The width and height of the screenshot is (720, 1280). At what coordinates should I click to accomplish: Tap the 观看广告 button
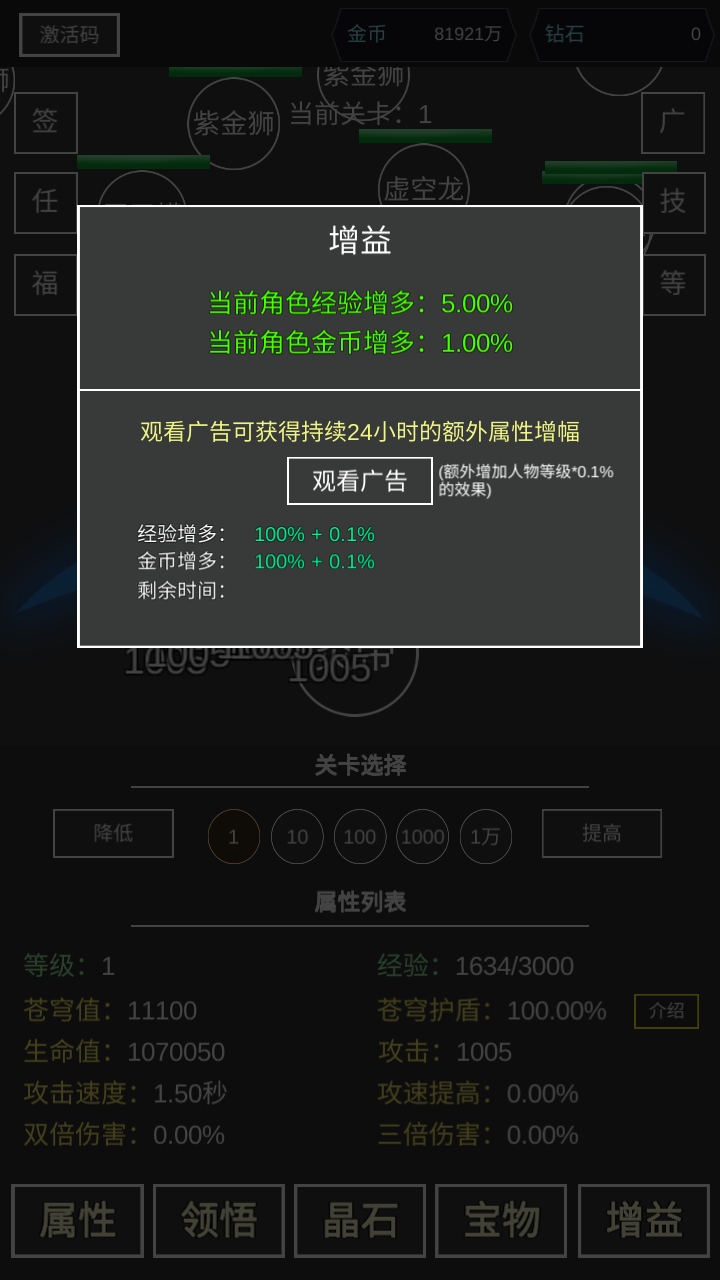[360, 481]
